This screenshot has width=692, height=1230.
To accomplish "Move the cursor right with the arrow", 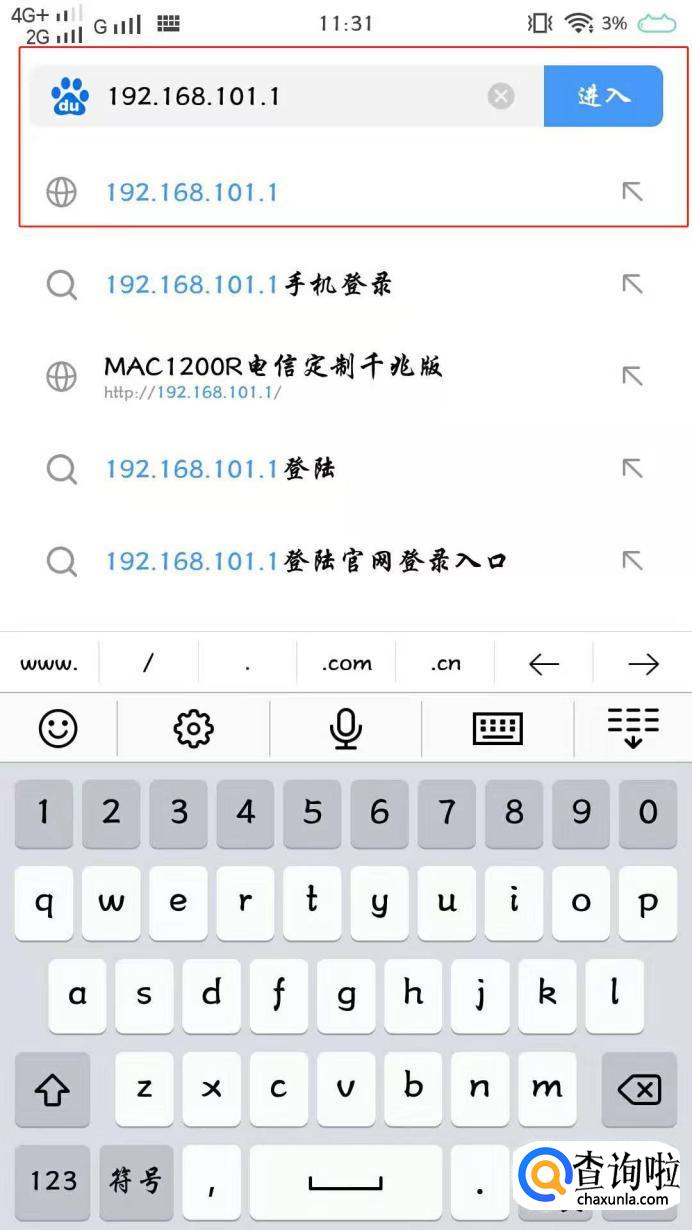I will click(643, 663).
